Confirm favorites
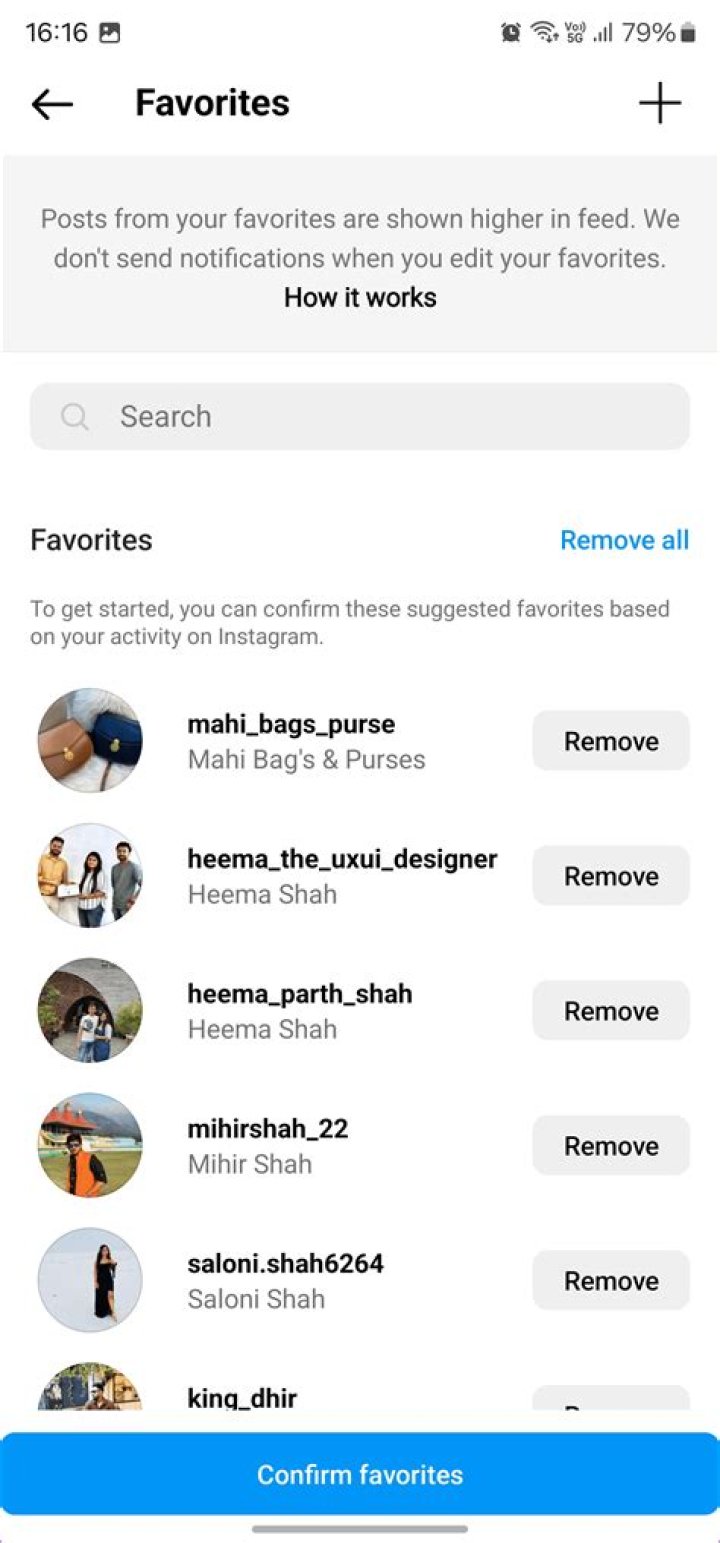Image resolution: width=720 pixels, height=1543 pixels. coord(360,1474)
